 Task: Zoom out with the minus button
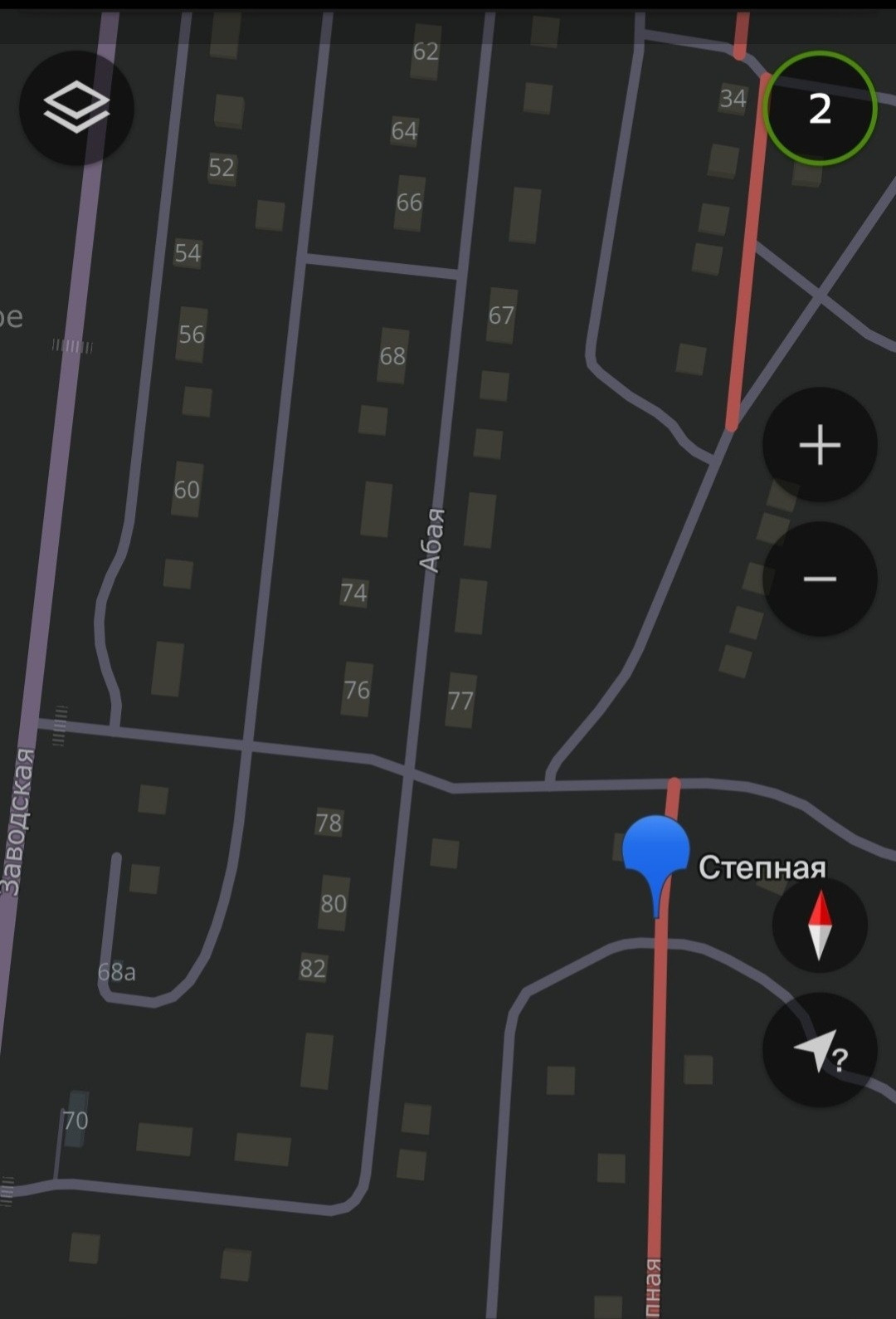[x=820, y=579]
